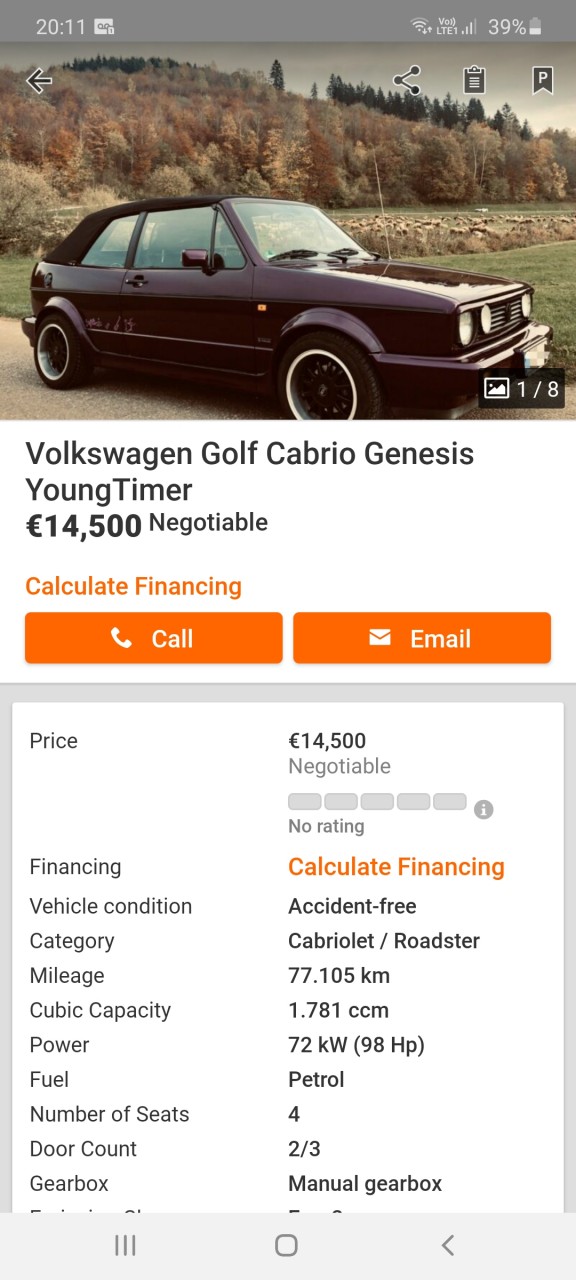Share this Volkswagen Golf listing

pos(407,81)
